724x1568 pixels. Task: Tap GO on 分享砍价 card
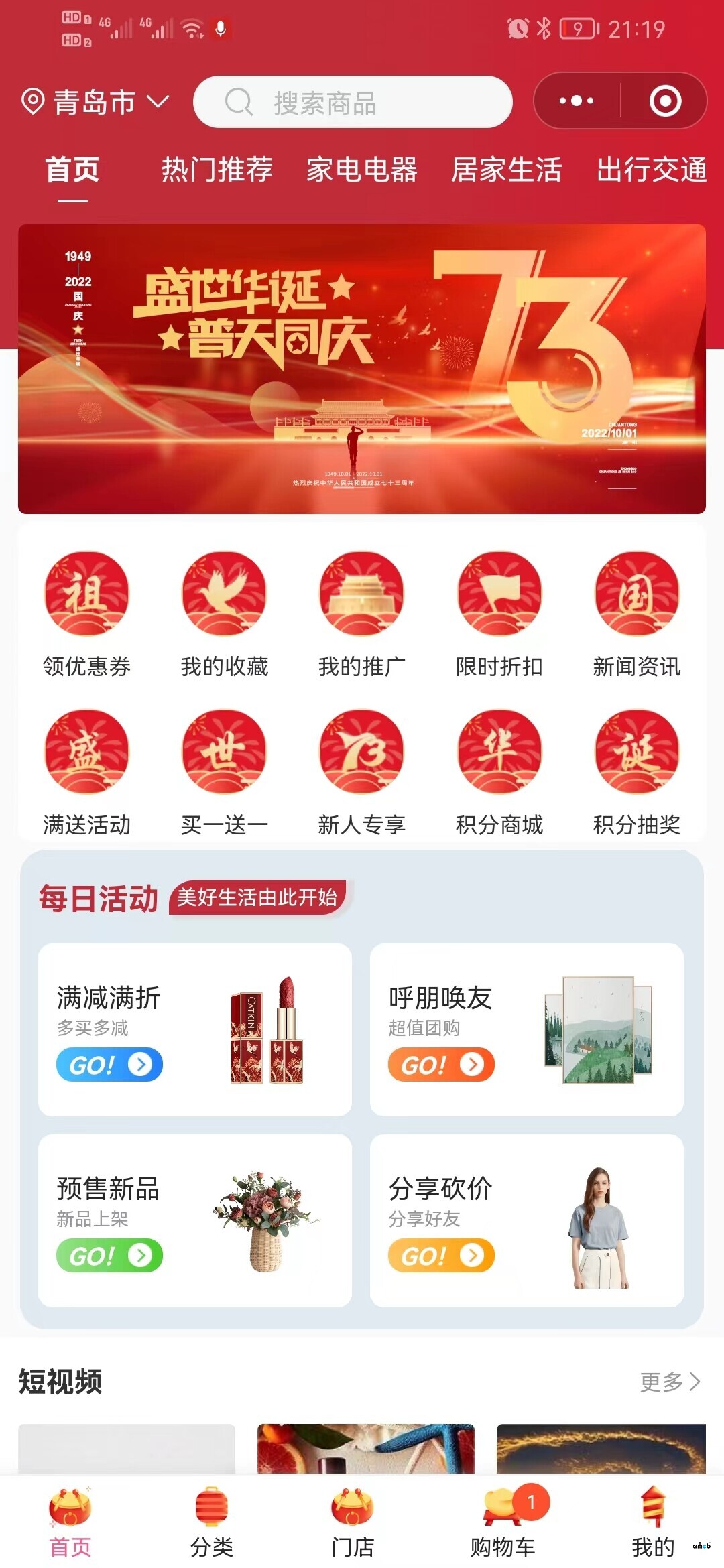(x=440, y=1256)
